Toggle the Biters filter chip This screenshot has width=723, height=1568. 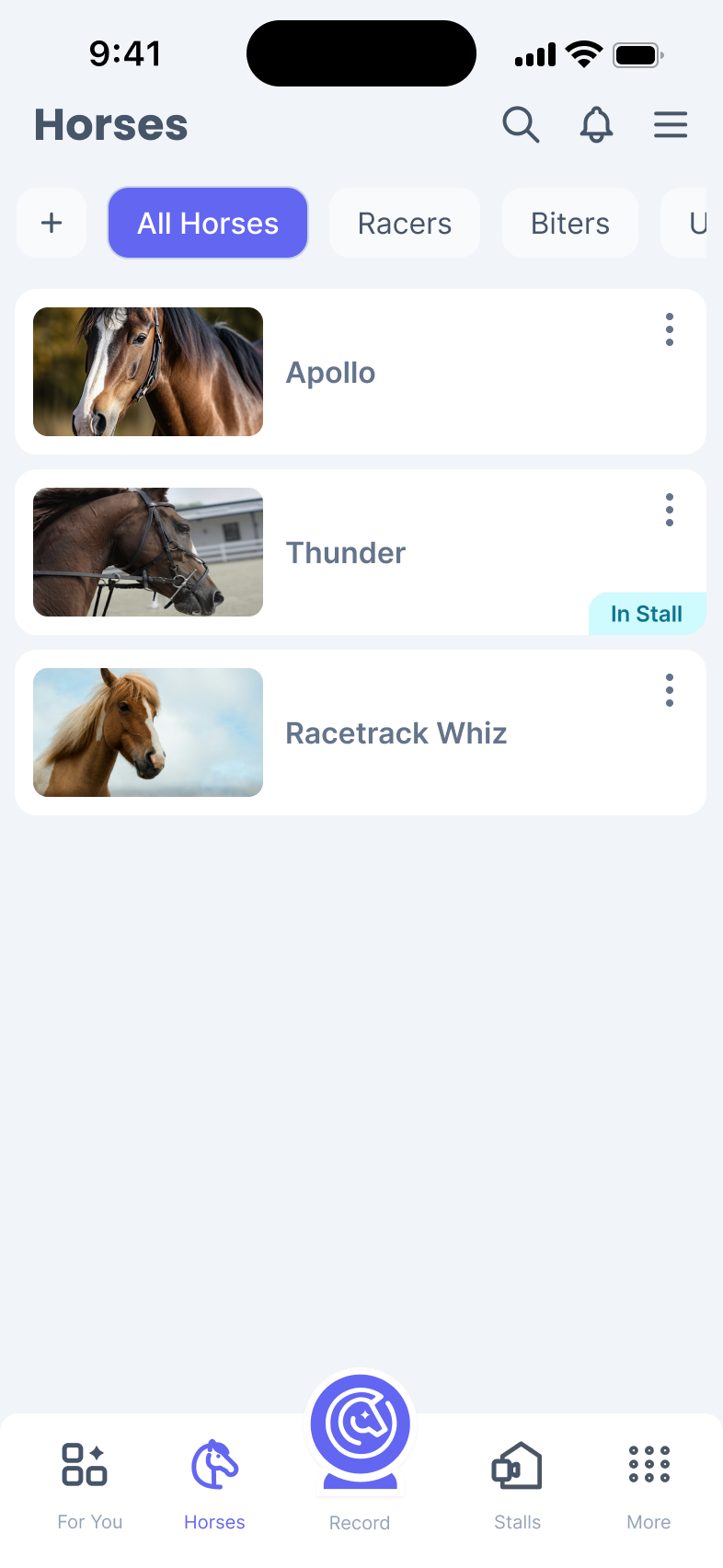pyautogui.click(x=569, y=222)
